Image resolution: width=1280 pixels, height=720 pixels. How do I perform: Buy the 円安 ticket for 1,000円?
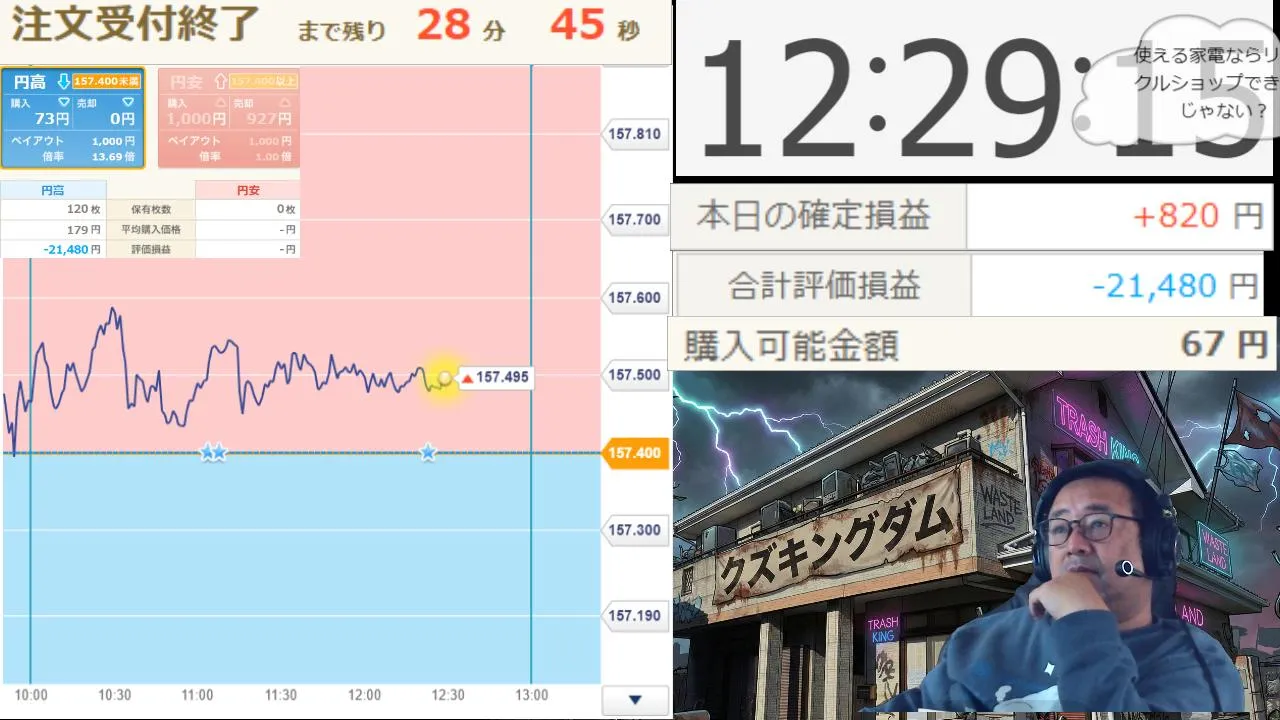(x=194, y=112)
